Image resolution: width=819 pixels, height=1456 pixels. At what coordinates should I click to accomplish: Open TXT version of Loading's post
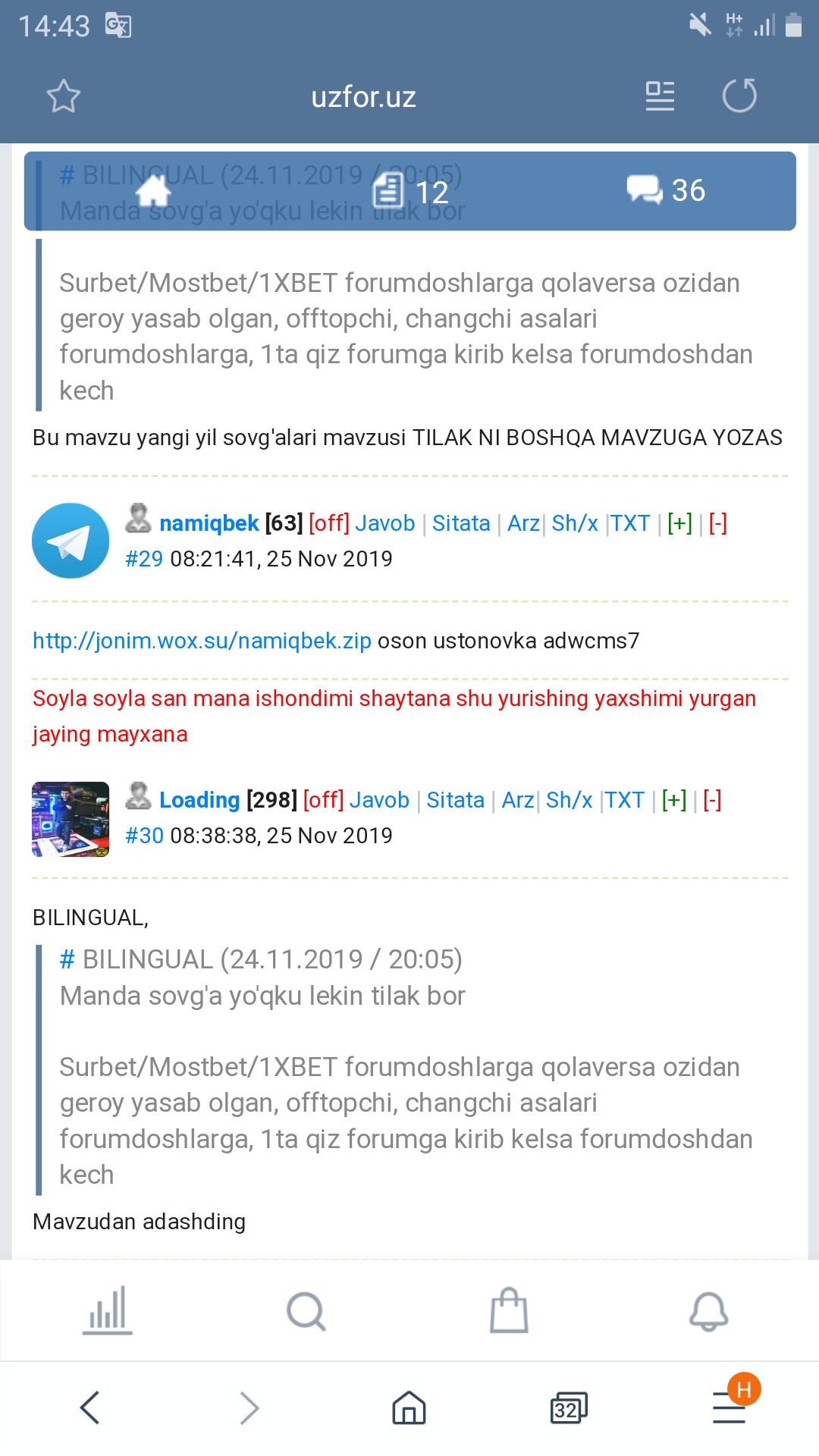coord(624,800)
